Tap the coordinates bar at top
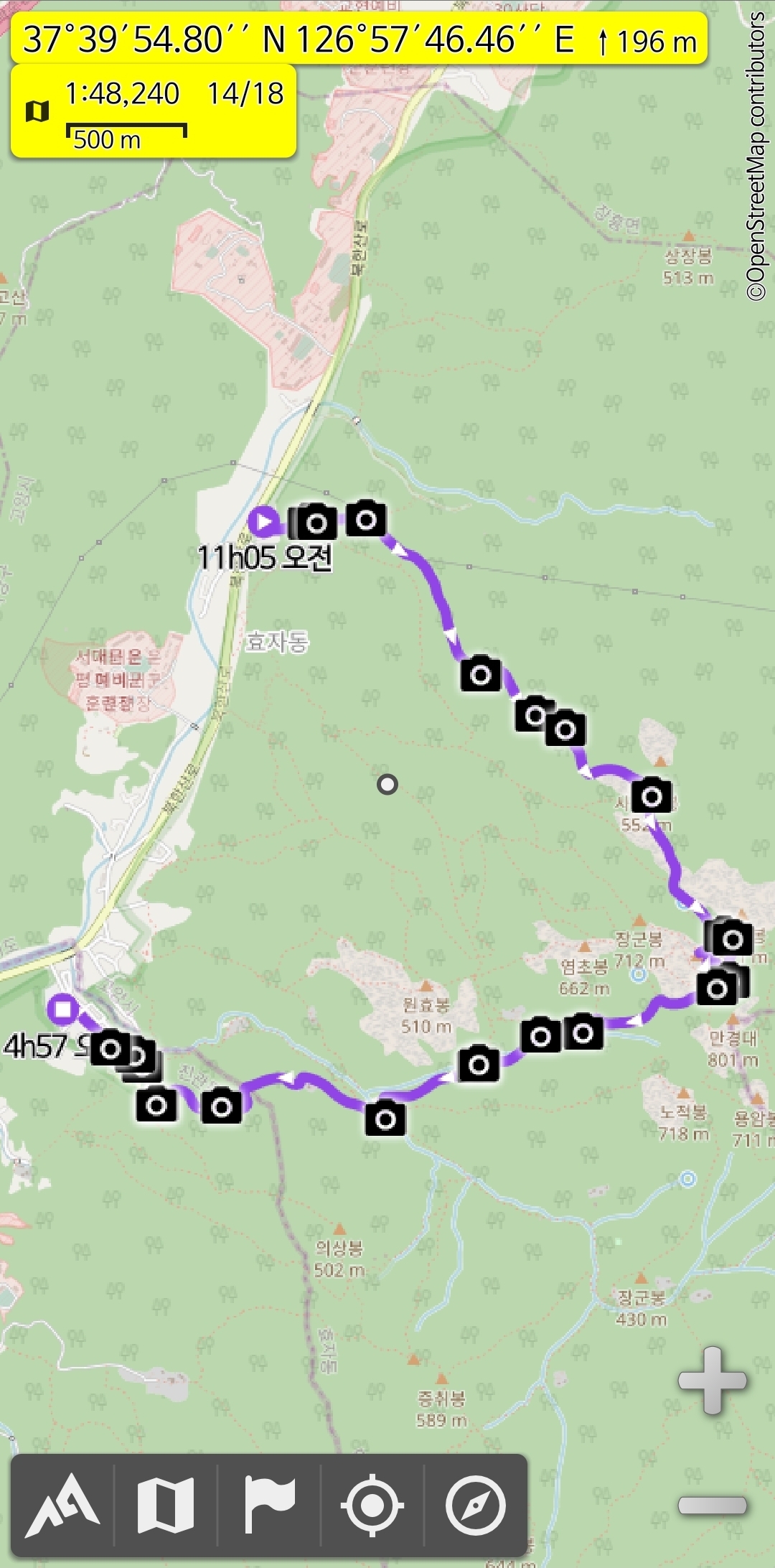Image resolution: width=775 pixels, height=1568 pixels. 359,39
